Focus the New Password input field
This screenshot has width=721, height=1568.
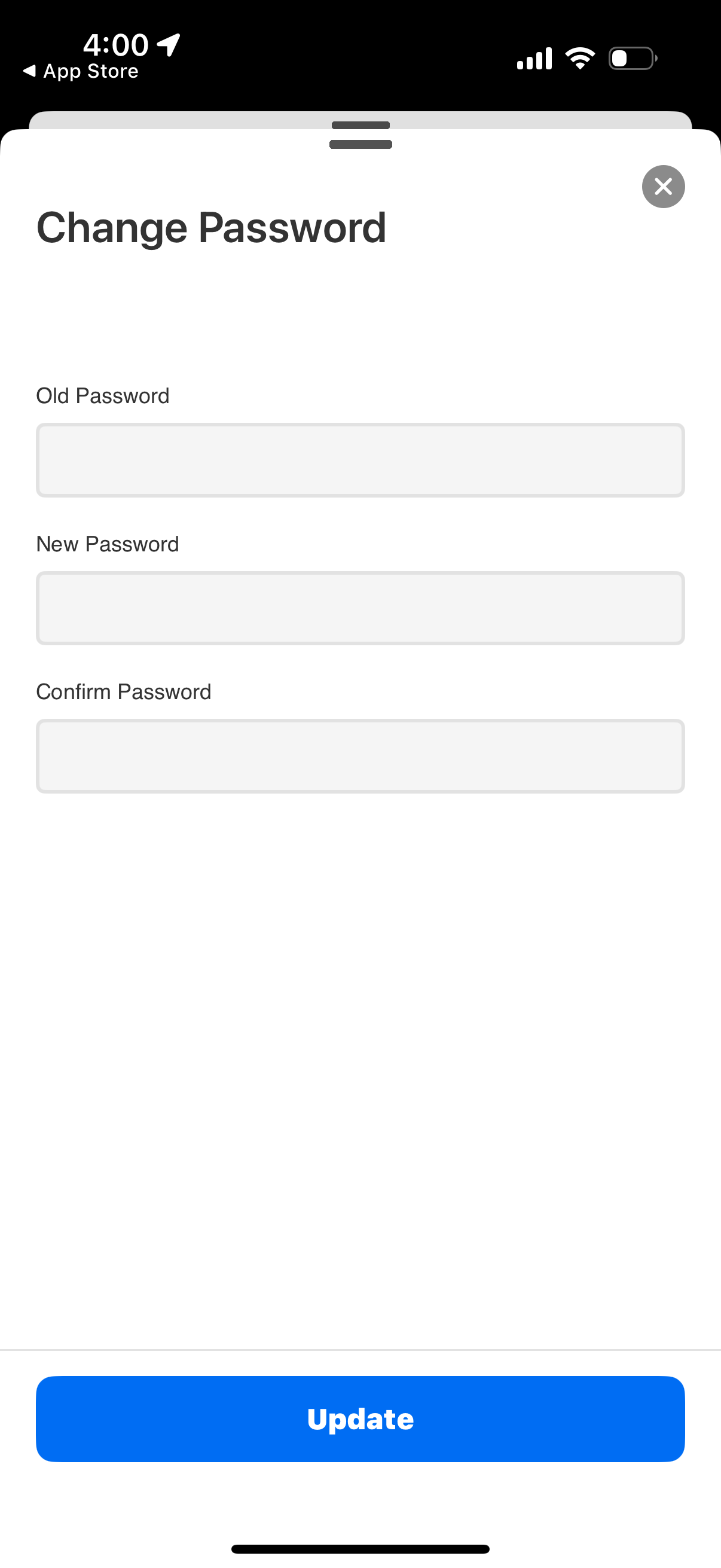(360, 608)
